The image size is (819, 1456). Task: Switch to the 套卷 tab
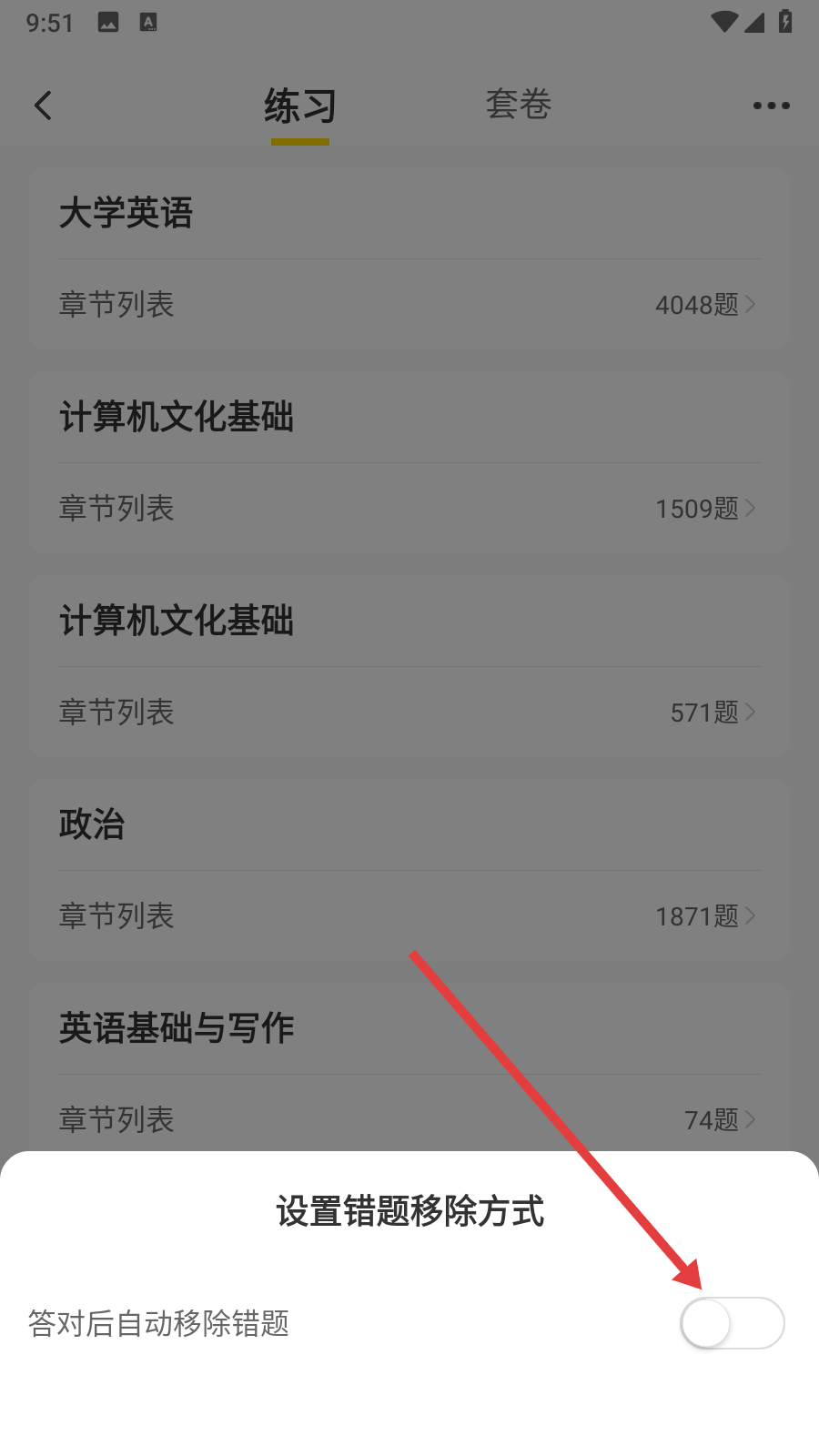(518, 105)
